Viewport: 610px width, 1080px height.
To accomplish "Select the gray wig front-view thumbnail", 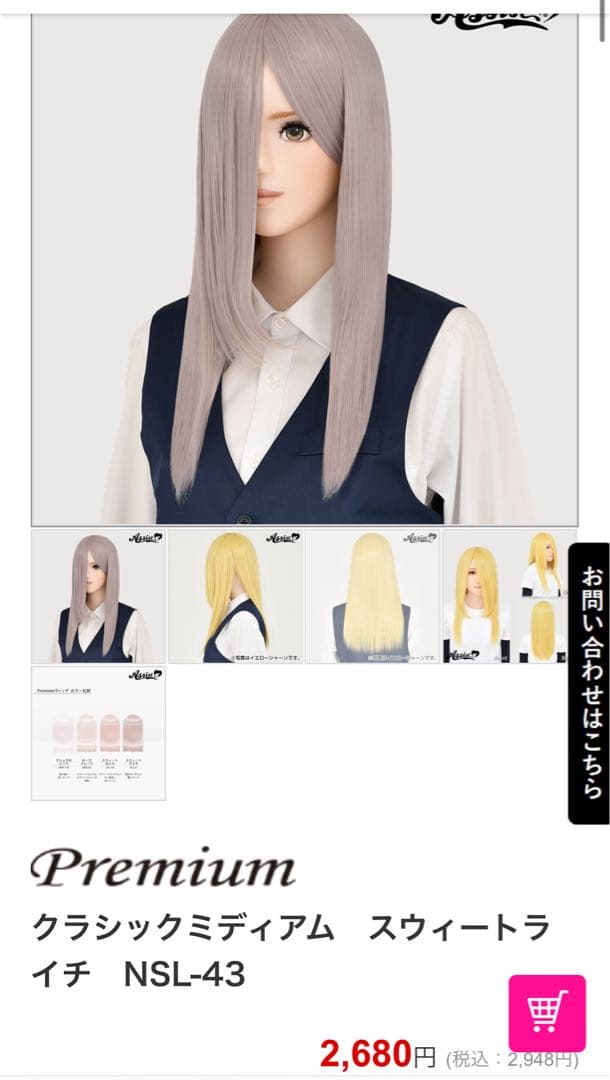I will point(99,597).
